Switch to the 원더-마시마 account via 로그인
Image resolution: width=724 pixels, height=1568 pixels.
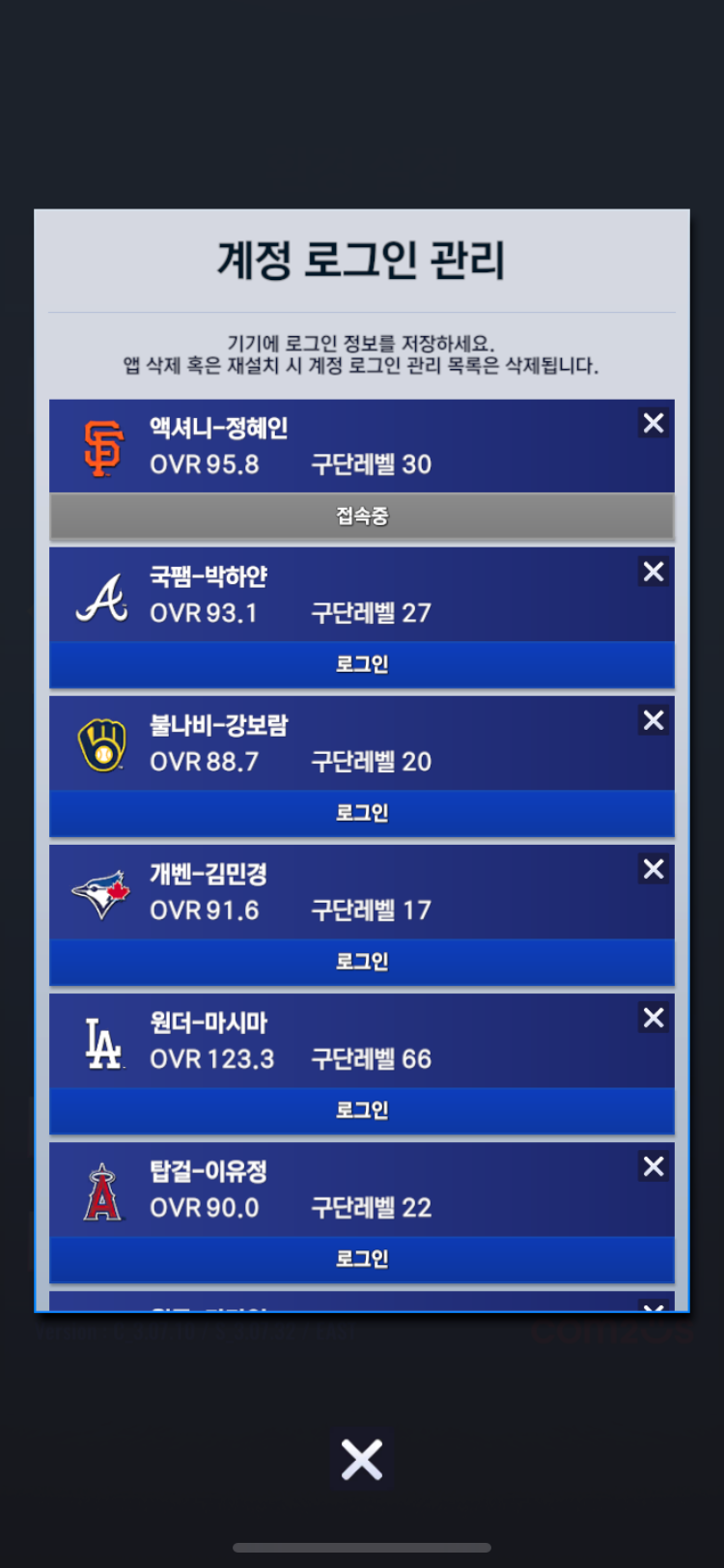[x=362, y=1110]
